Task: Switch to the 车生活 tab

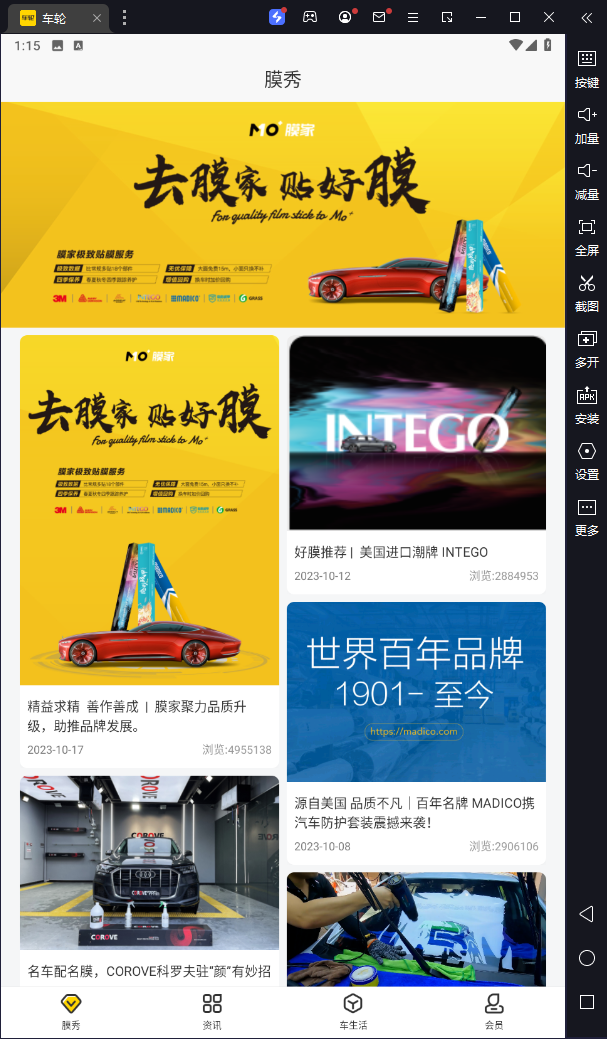Action: tap(353, 1011)
